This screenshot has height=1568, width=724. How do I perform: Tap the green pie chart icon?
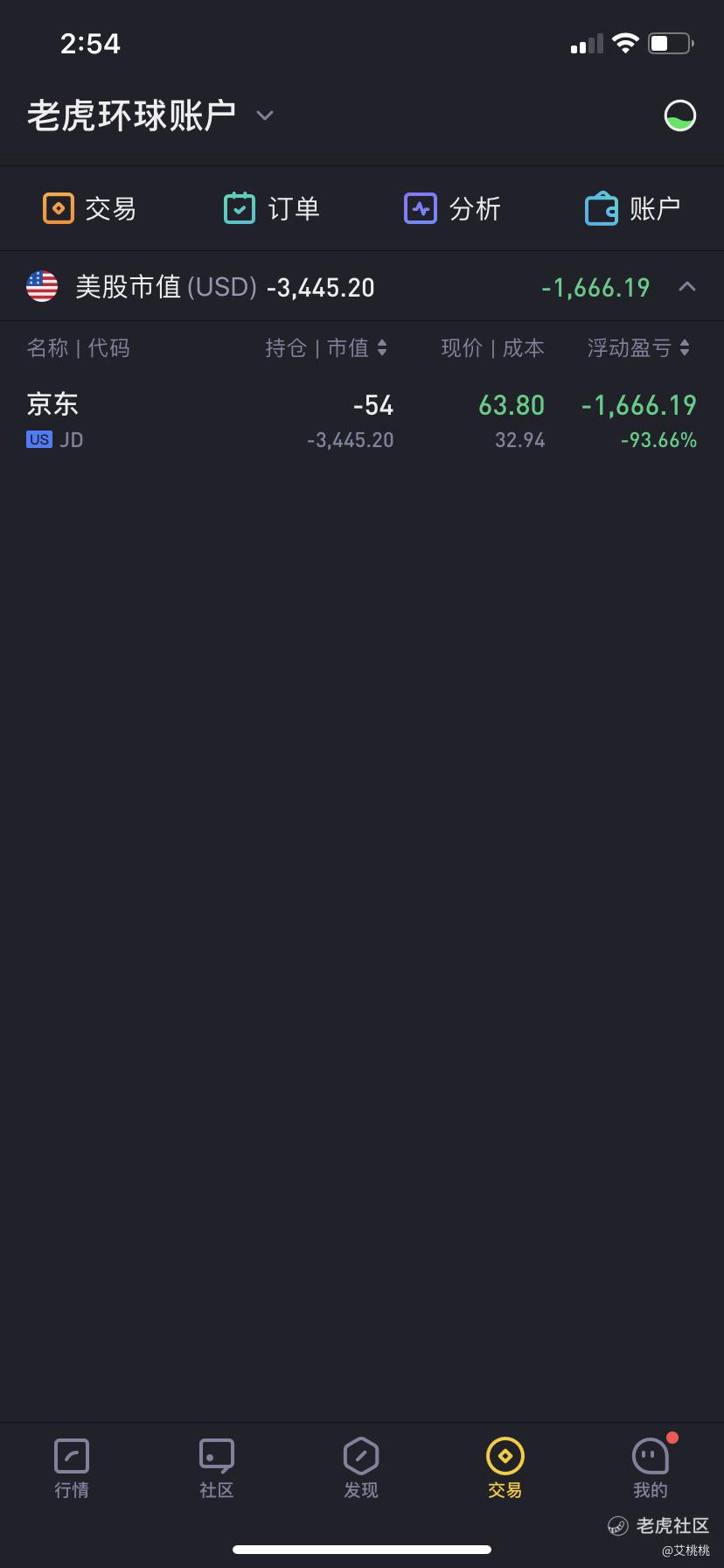[x=680, y=115]
